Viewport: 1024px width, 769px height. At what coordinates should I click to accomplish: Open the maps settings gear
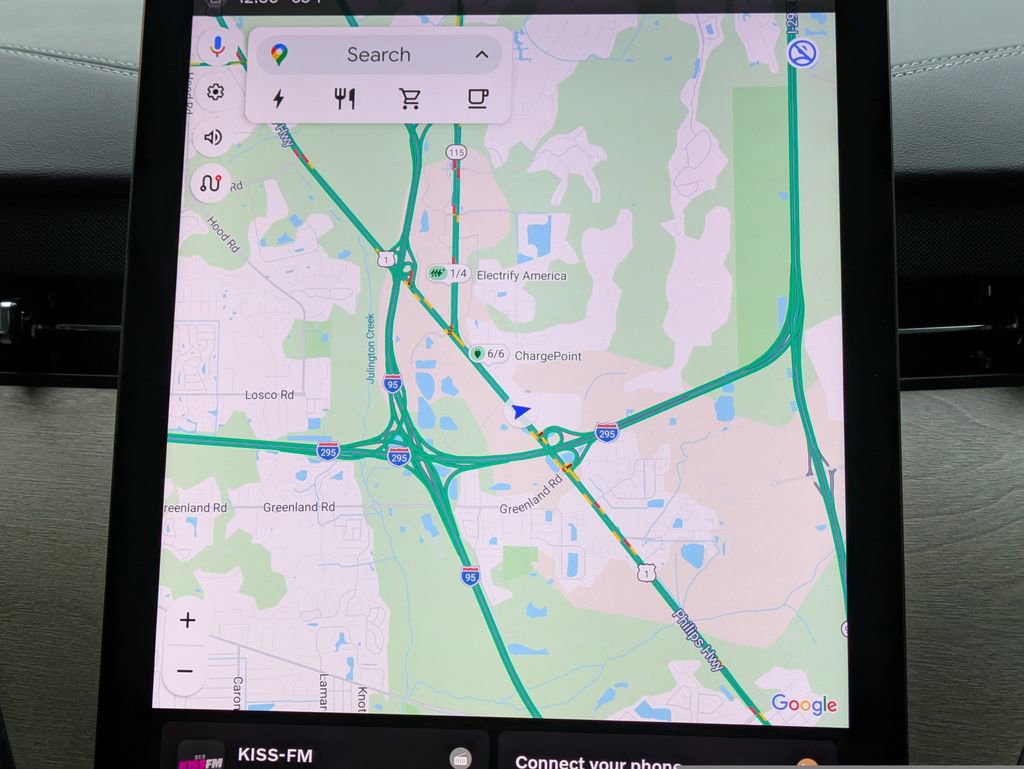[215, 92]
